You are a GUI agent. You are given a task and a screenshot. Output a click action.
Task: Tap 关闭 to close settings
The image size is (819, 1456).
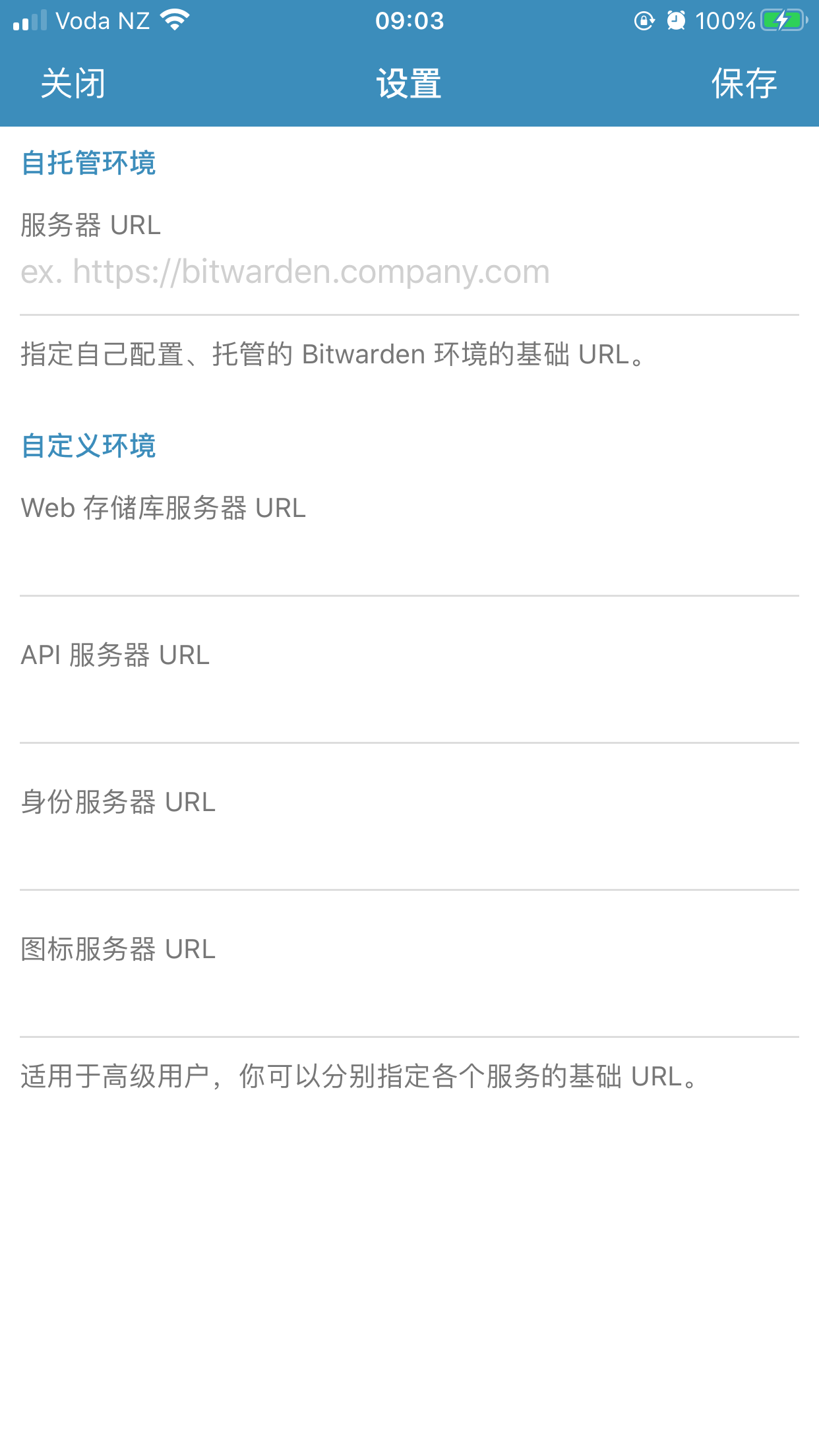coord(73,84)
